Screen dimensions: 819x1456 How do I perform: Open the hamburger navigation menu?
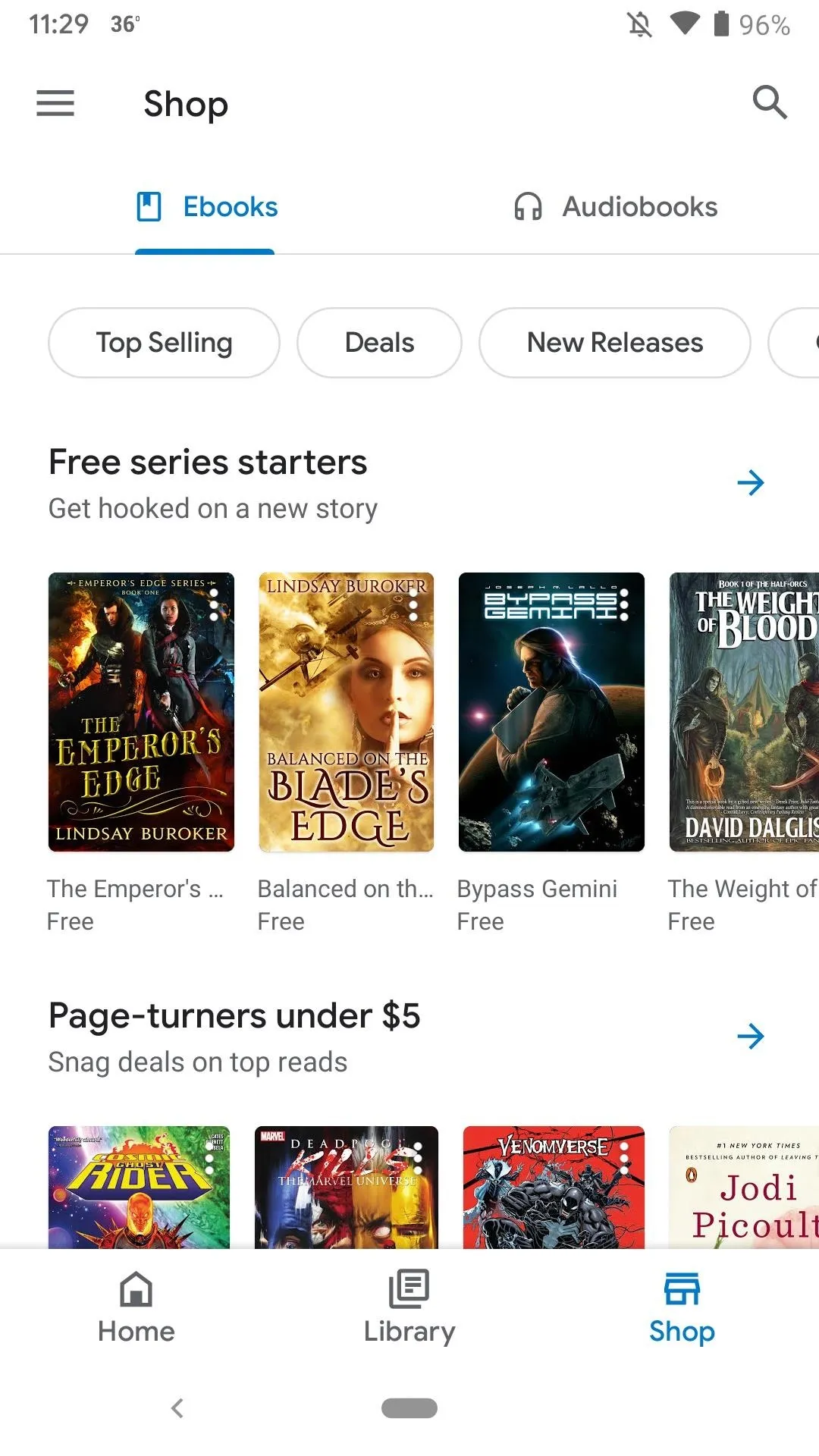(x=55, y=103)
